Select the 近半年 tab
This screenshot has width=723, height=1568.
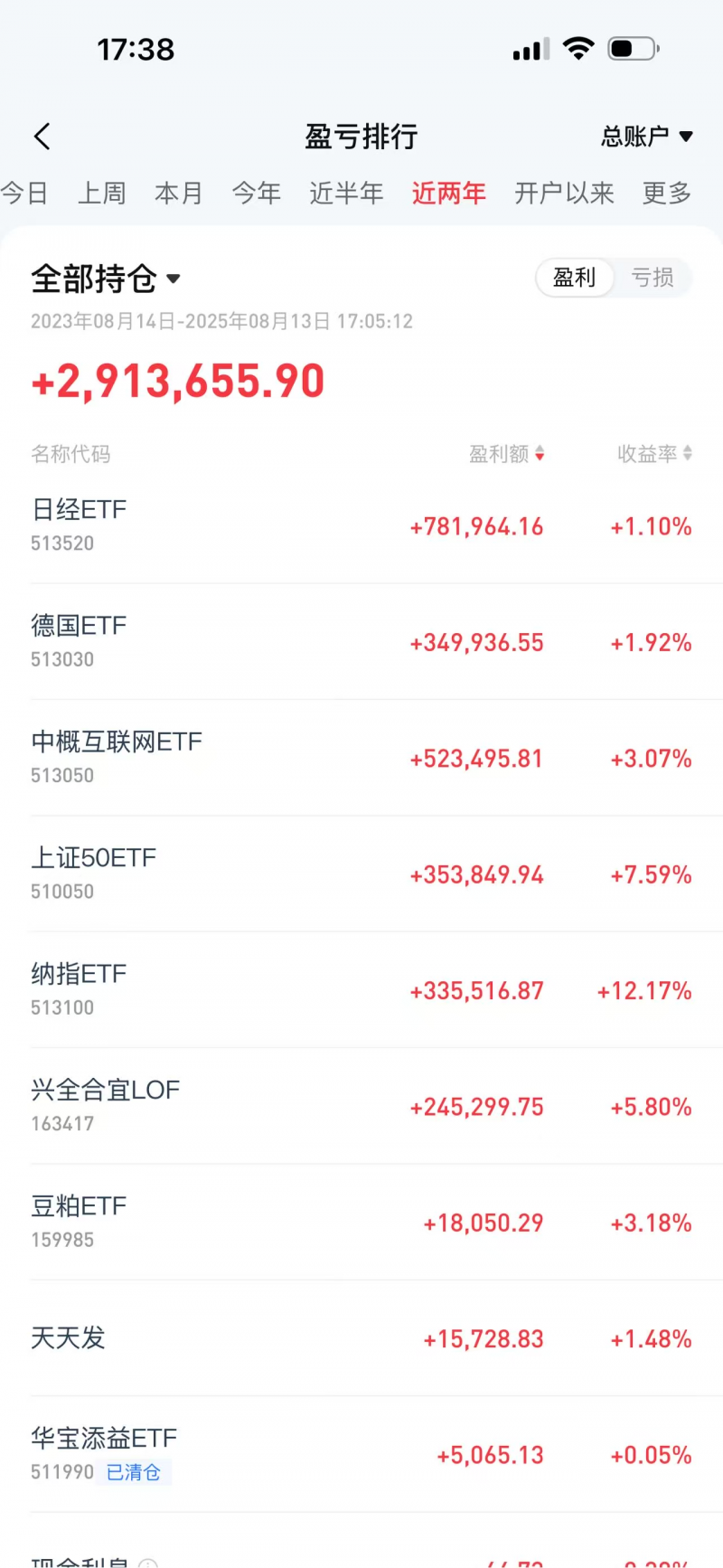click(x=346, y=193)
